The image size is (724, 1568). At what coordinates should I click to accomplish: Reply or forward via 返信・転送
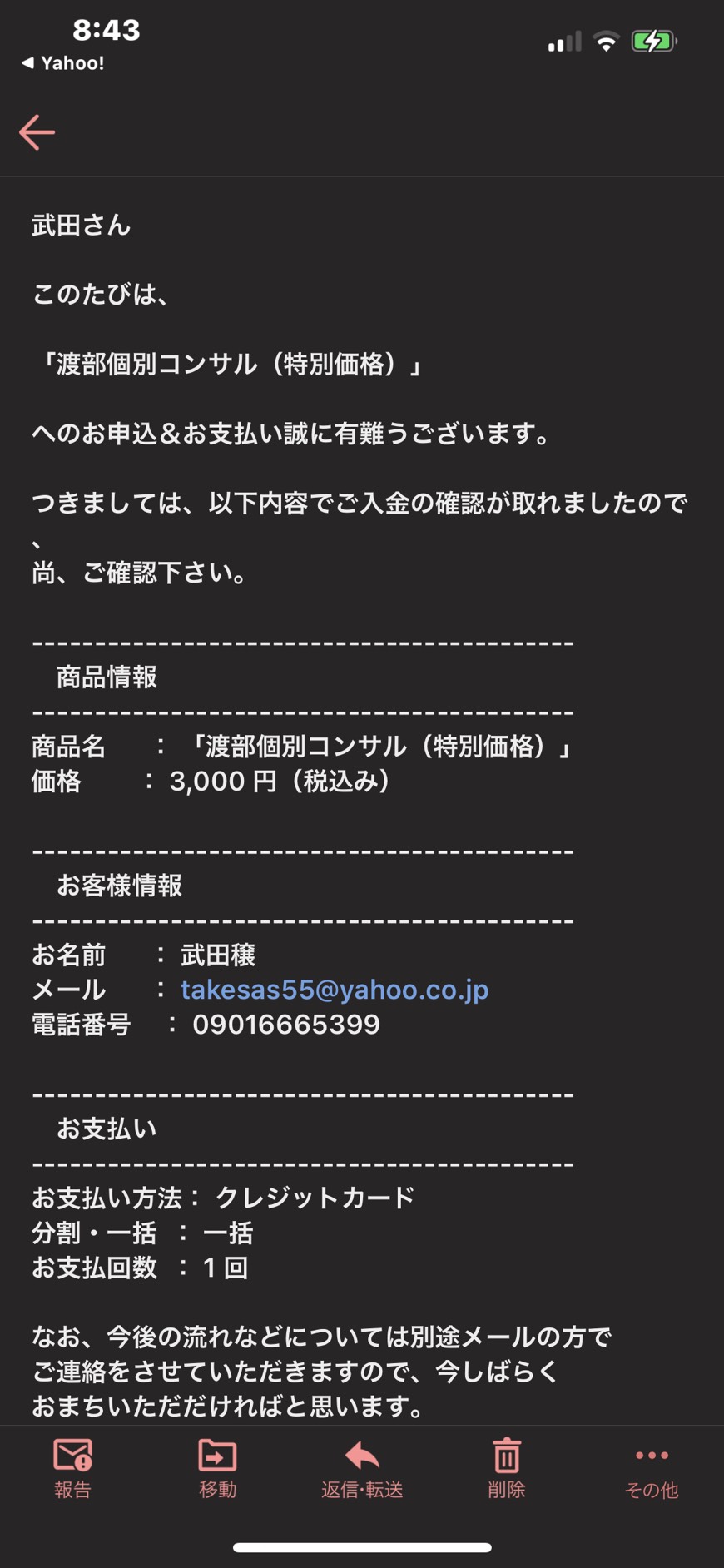(x=362, y=1470)
